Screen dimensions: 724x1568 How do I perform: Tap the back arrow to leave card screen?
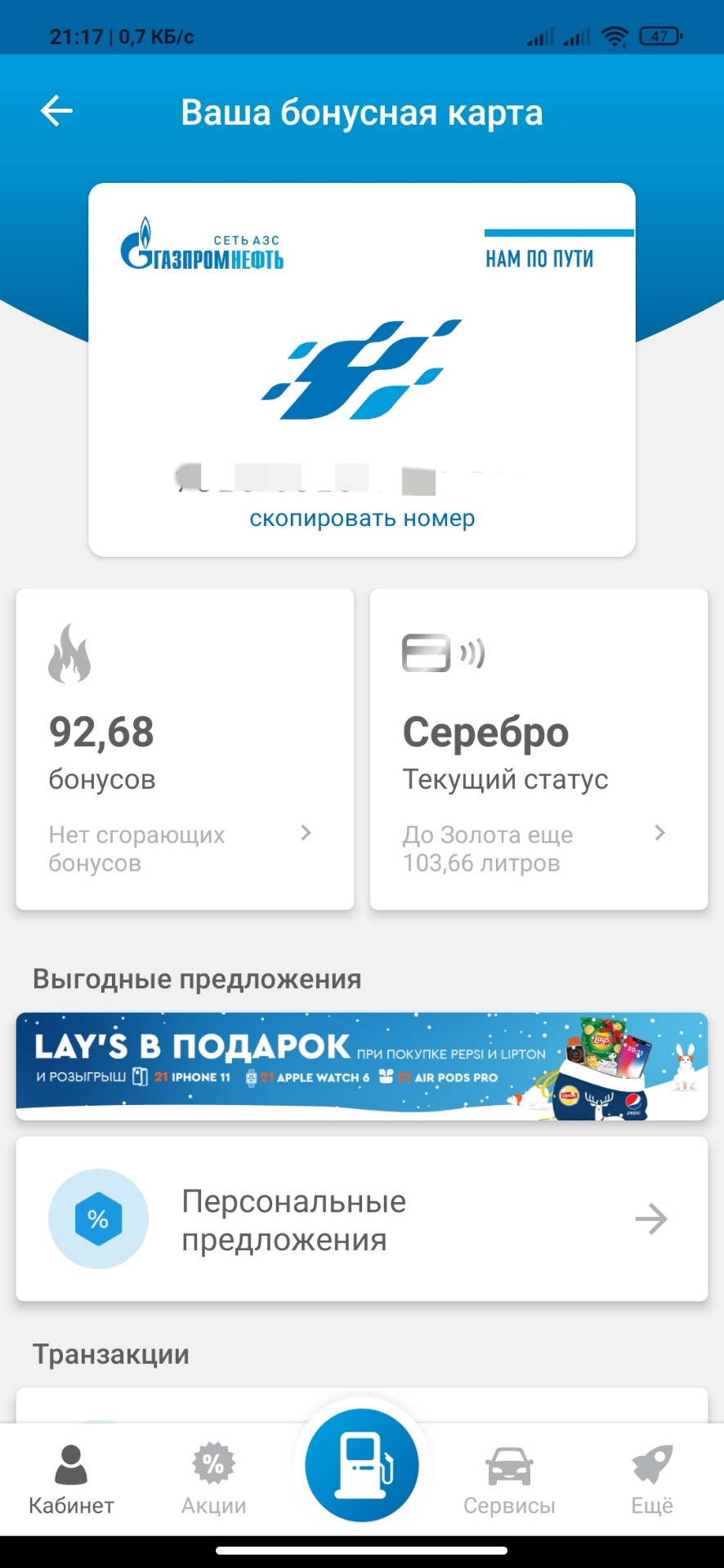(56, 110)
